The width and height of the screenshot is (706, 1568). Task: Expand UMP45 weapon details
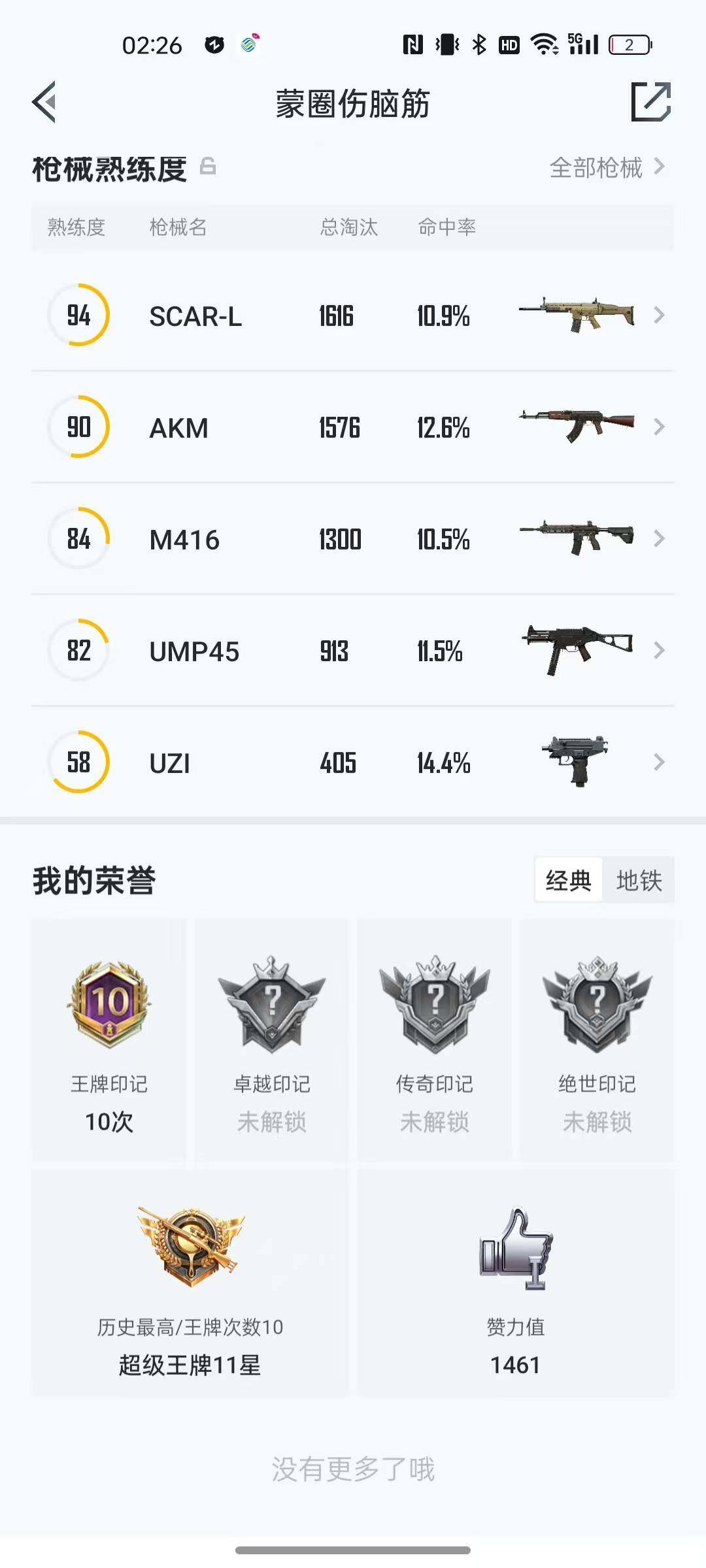coord(659,650)
